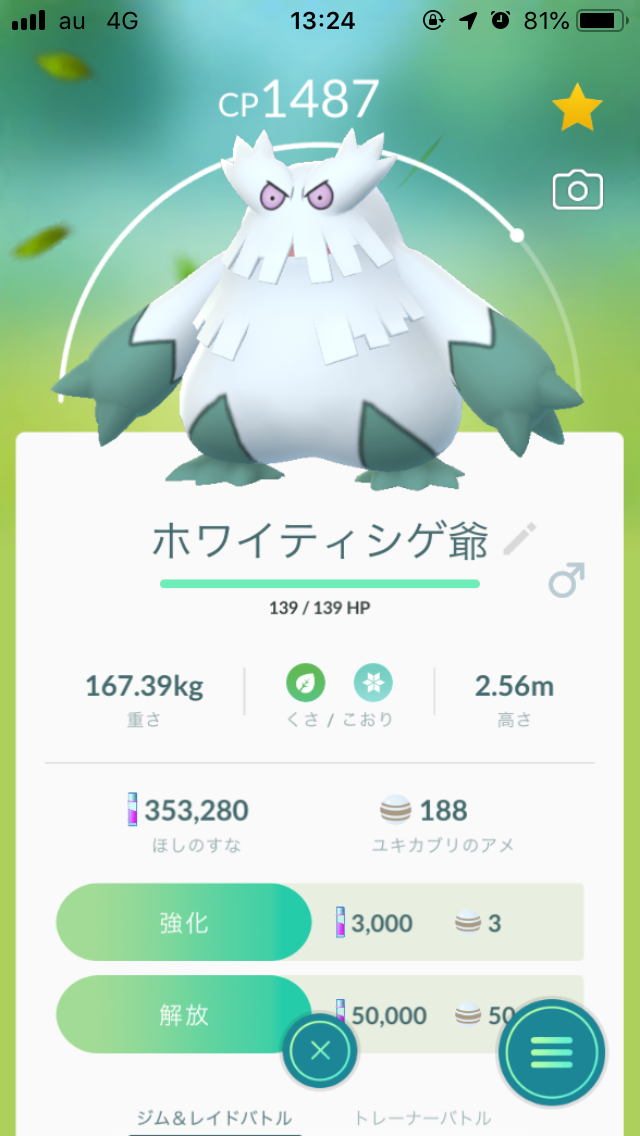
Task: Switch to the ジム&レイドバトル tab
Action: click(x=214, y=1118)
